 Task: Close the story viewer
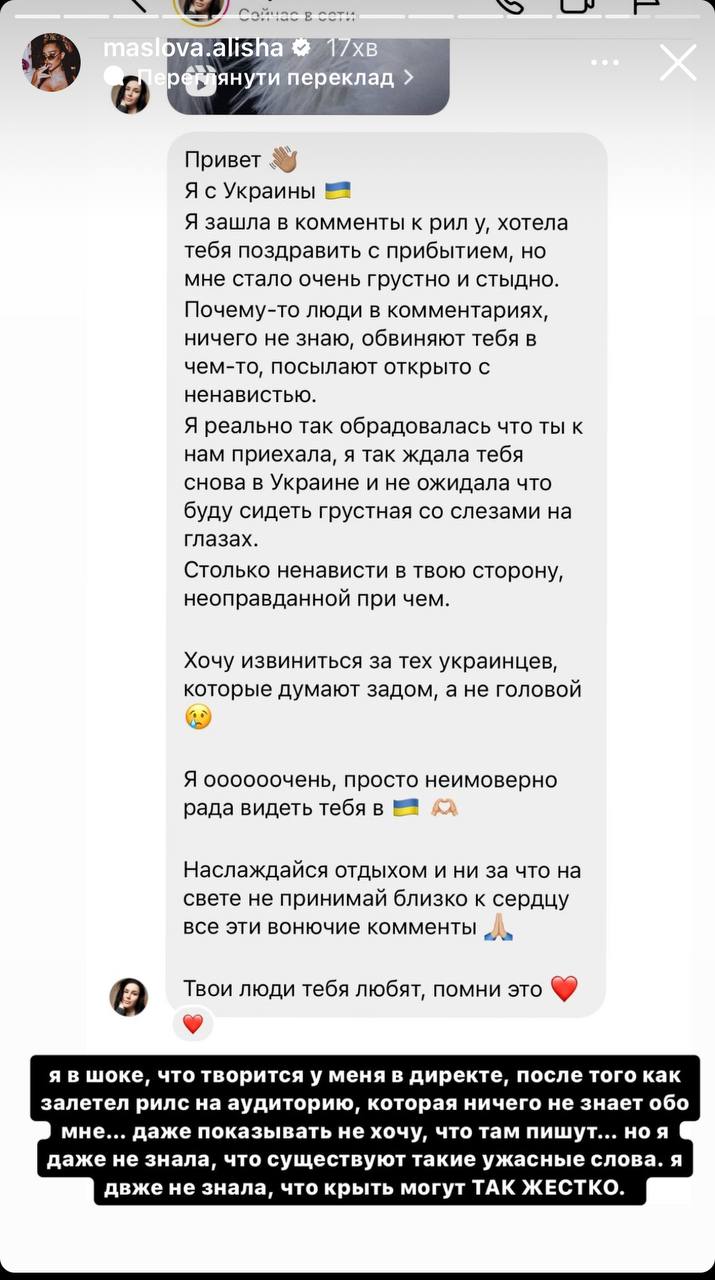(x=678, y=62)
